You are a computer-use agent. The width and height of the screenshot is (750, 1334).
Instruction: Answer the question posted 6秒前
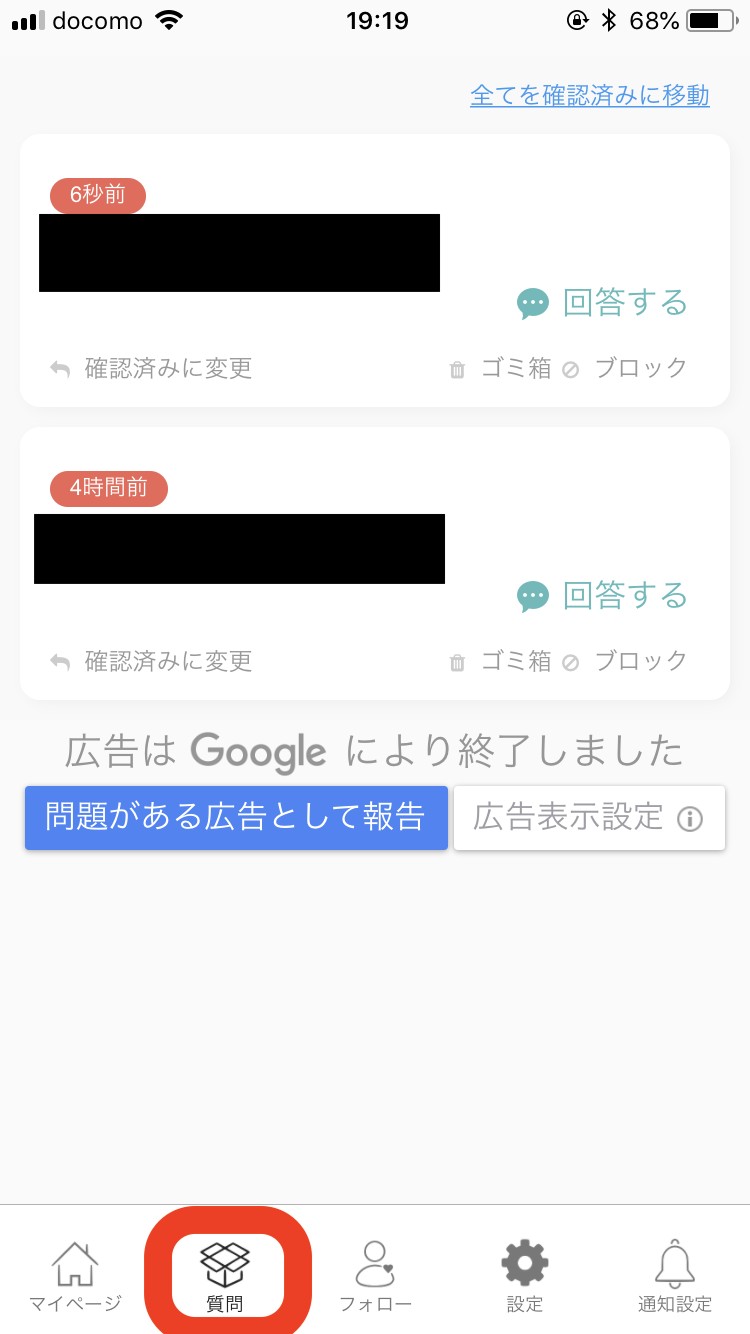point(602,303)
